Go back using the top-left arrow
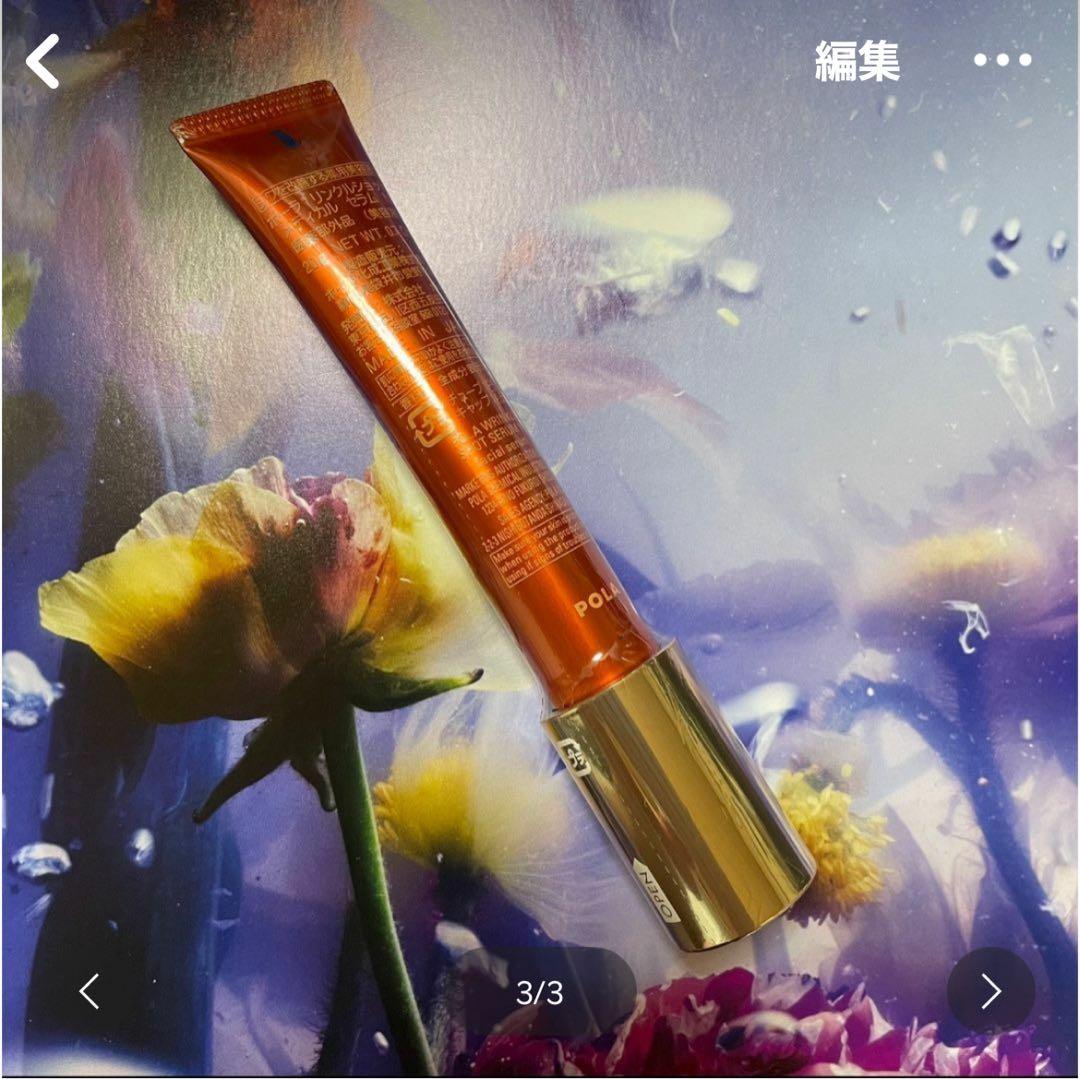Image resolution: width=1080 pixels, height=1079 pixels. 43,61
